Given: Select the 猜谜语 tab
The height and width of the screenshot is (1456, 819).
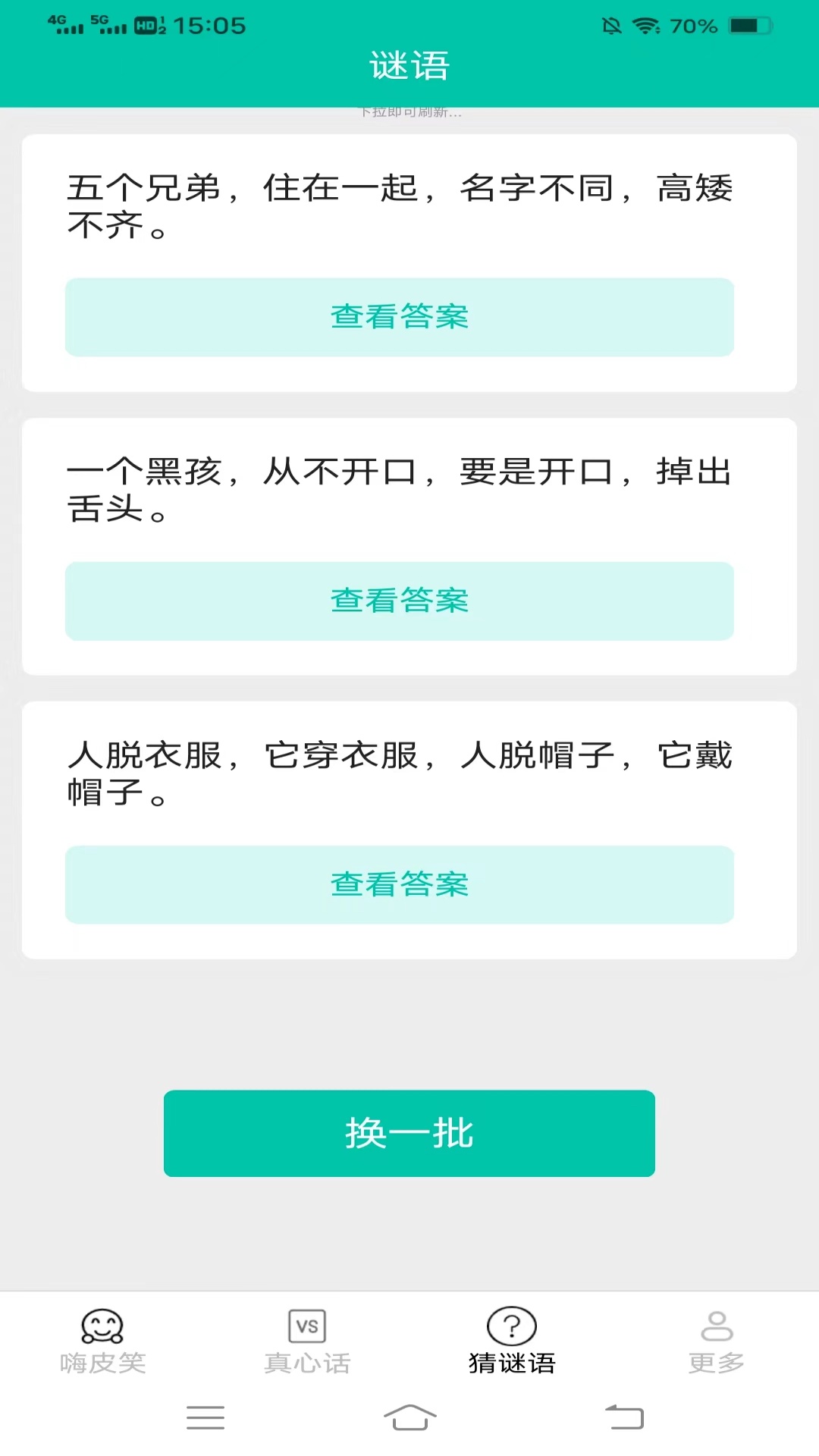Looking at the screenshot, I should tap(511, 1361).
